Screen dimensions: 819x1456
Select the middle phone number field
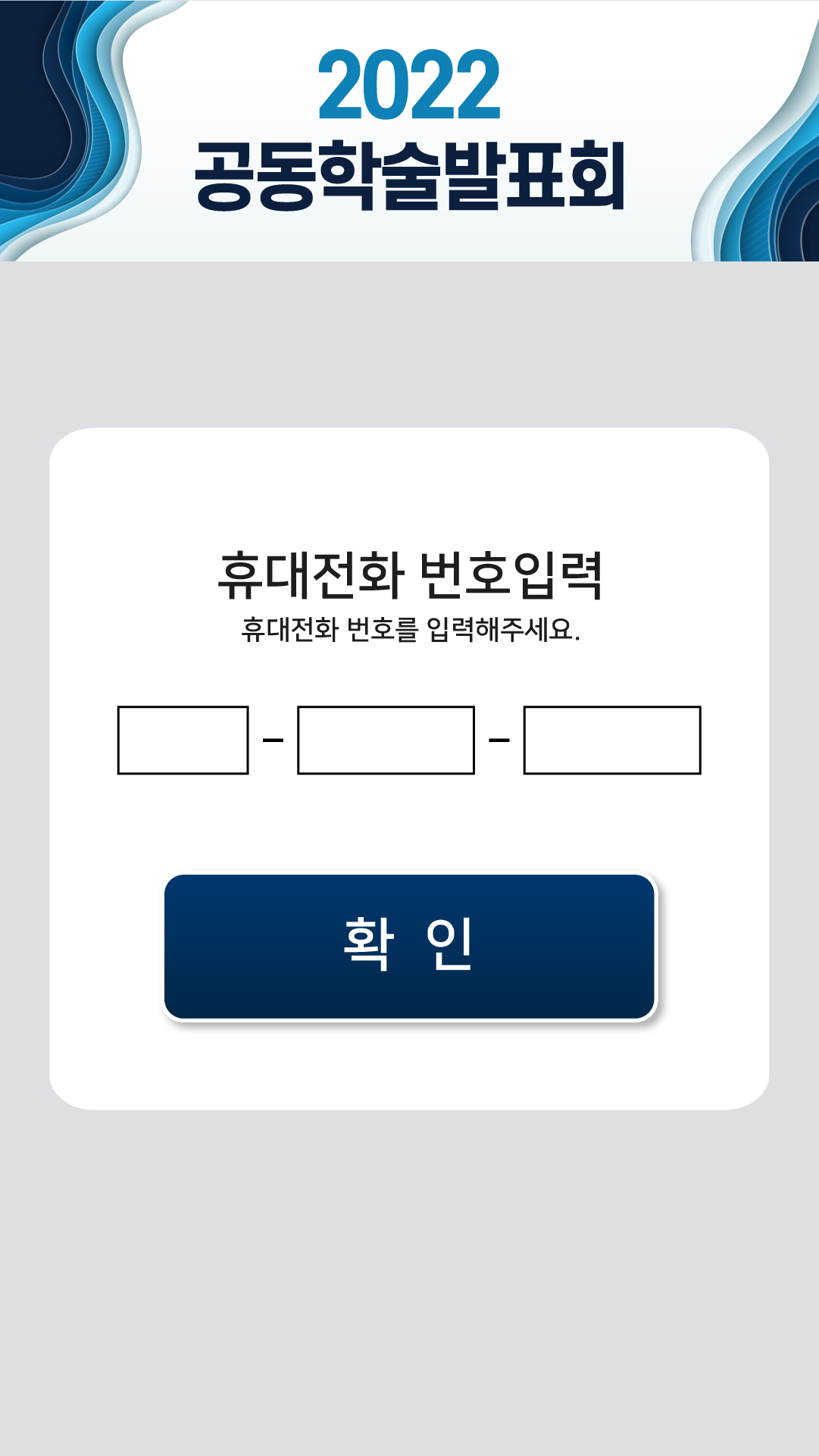coord(386,740)
